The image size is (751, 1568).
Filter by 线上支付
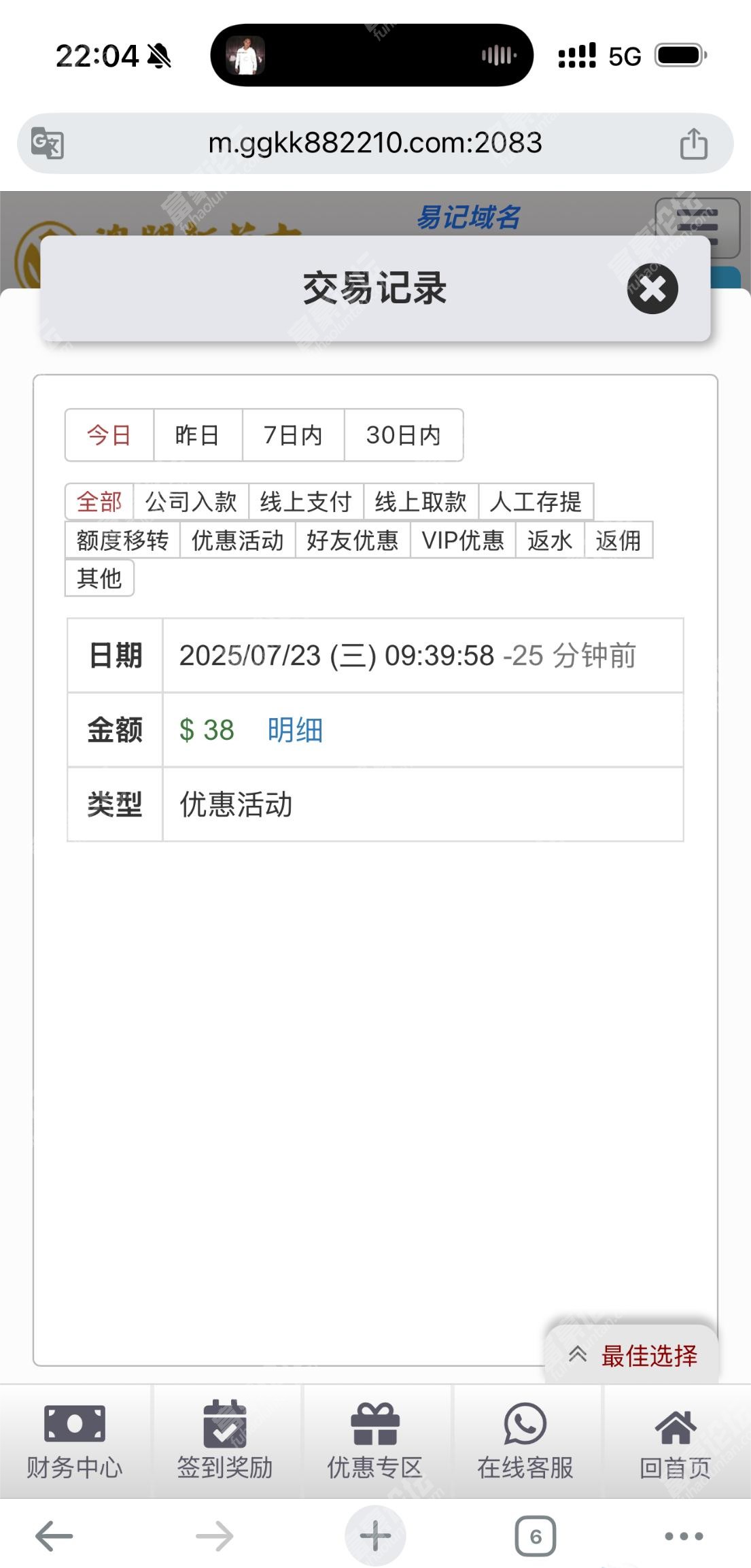tap(306, 502)
